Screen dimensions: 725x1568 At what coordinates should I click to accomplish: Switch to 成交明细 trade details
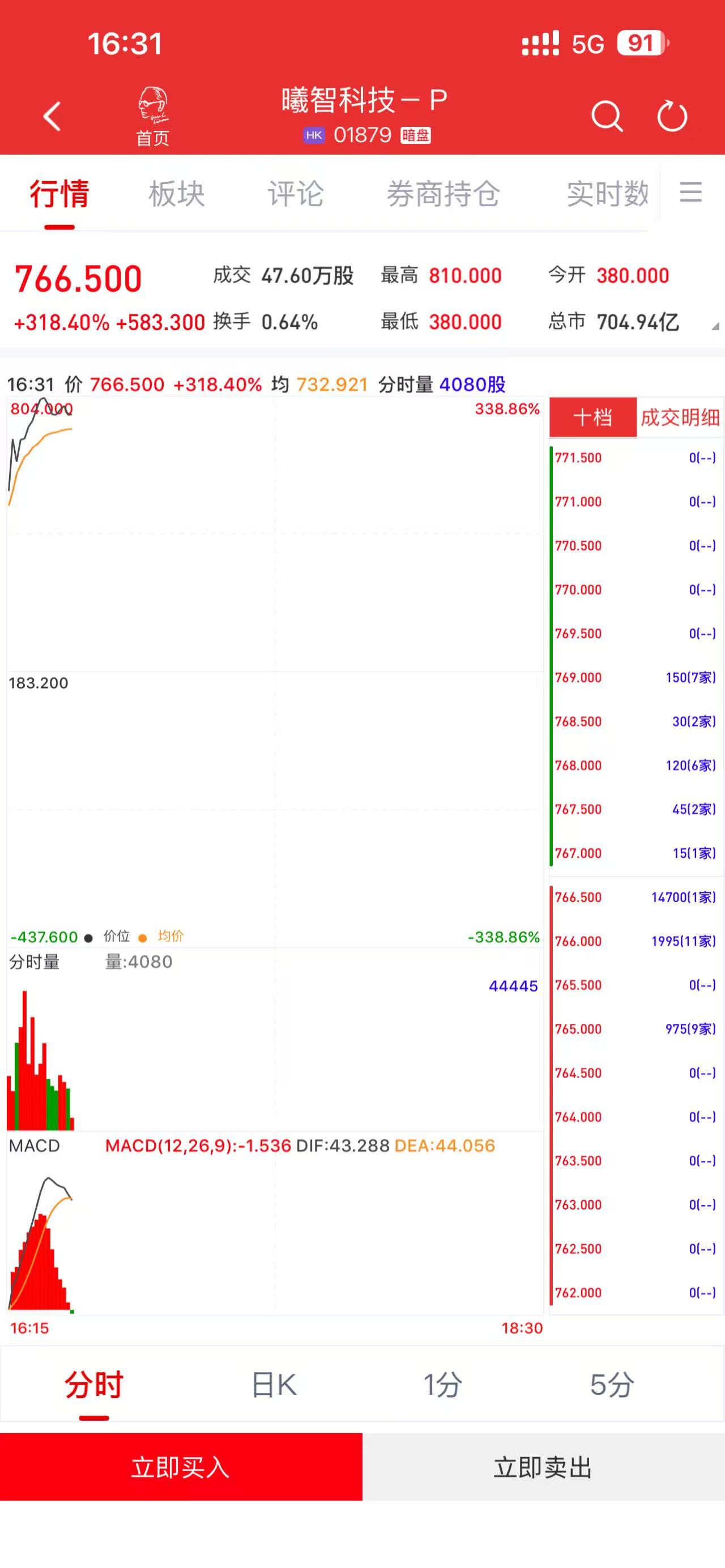[x=680, y=417]
